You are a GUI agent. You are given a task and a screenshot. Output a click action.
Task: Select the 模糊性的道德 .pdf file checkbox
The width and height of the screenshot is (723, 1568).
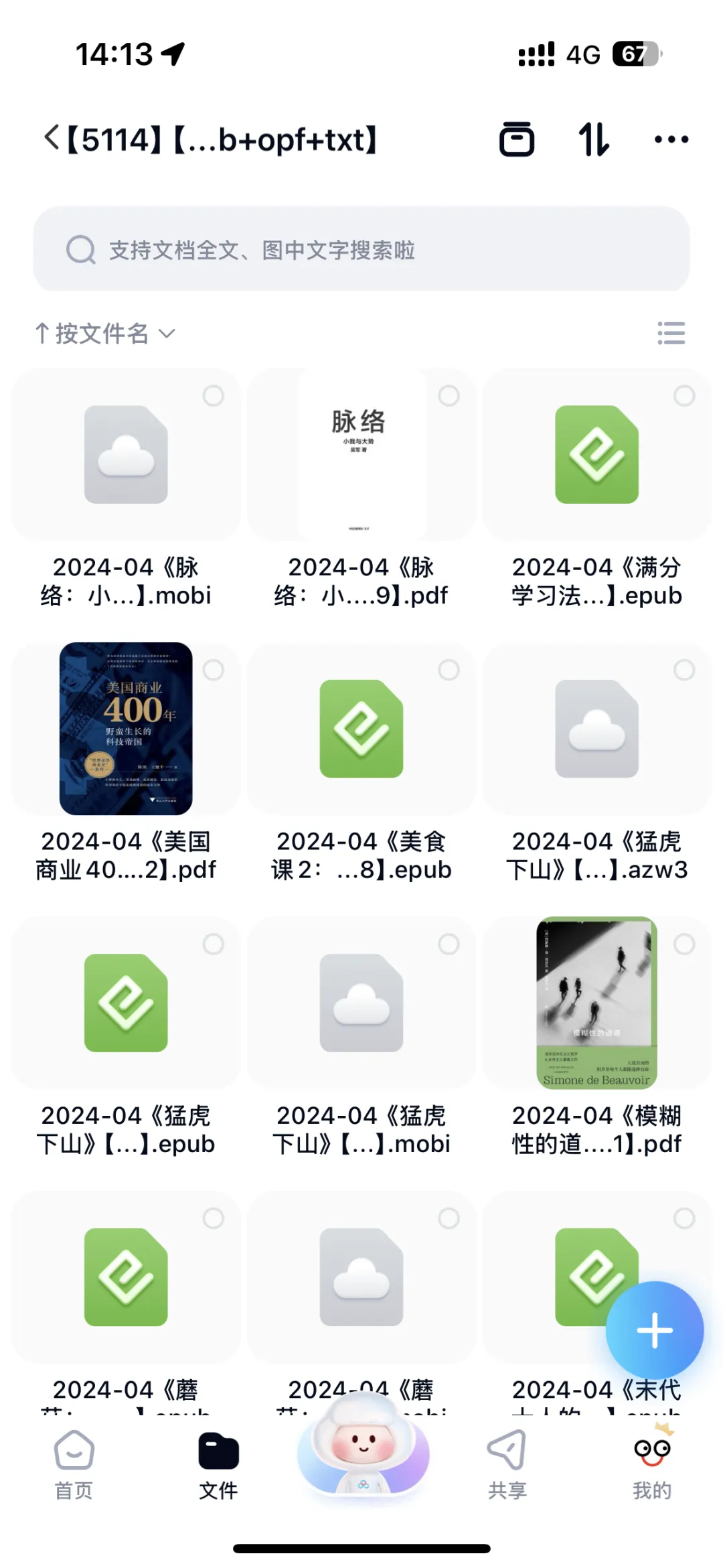pos(684,944)
